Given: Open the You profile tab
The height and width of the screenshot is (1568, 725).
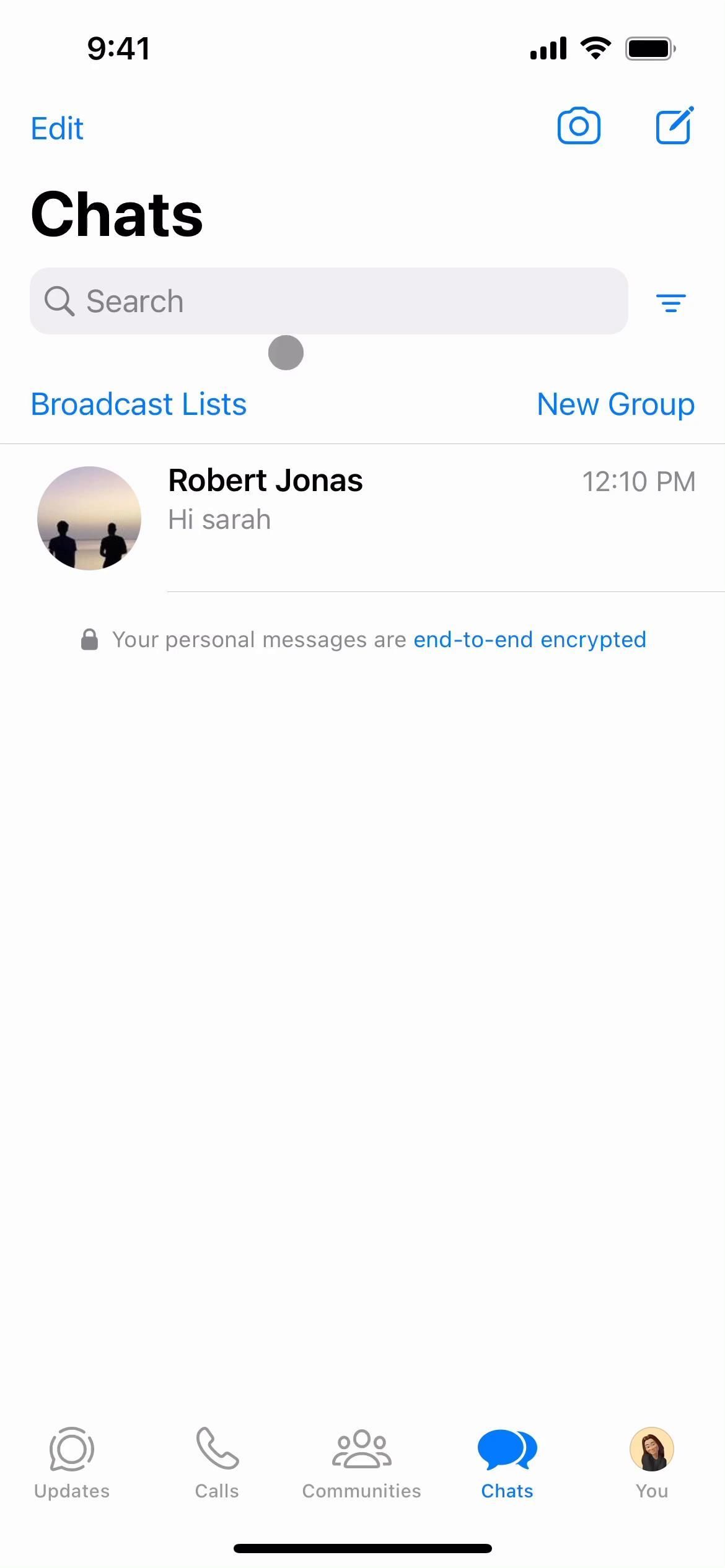Looking at the screenshot, I should click(652, 1463).
